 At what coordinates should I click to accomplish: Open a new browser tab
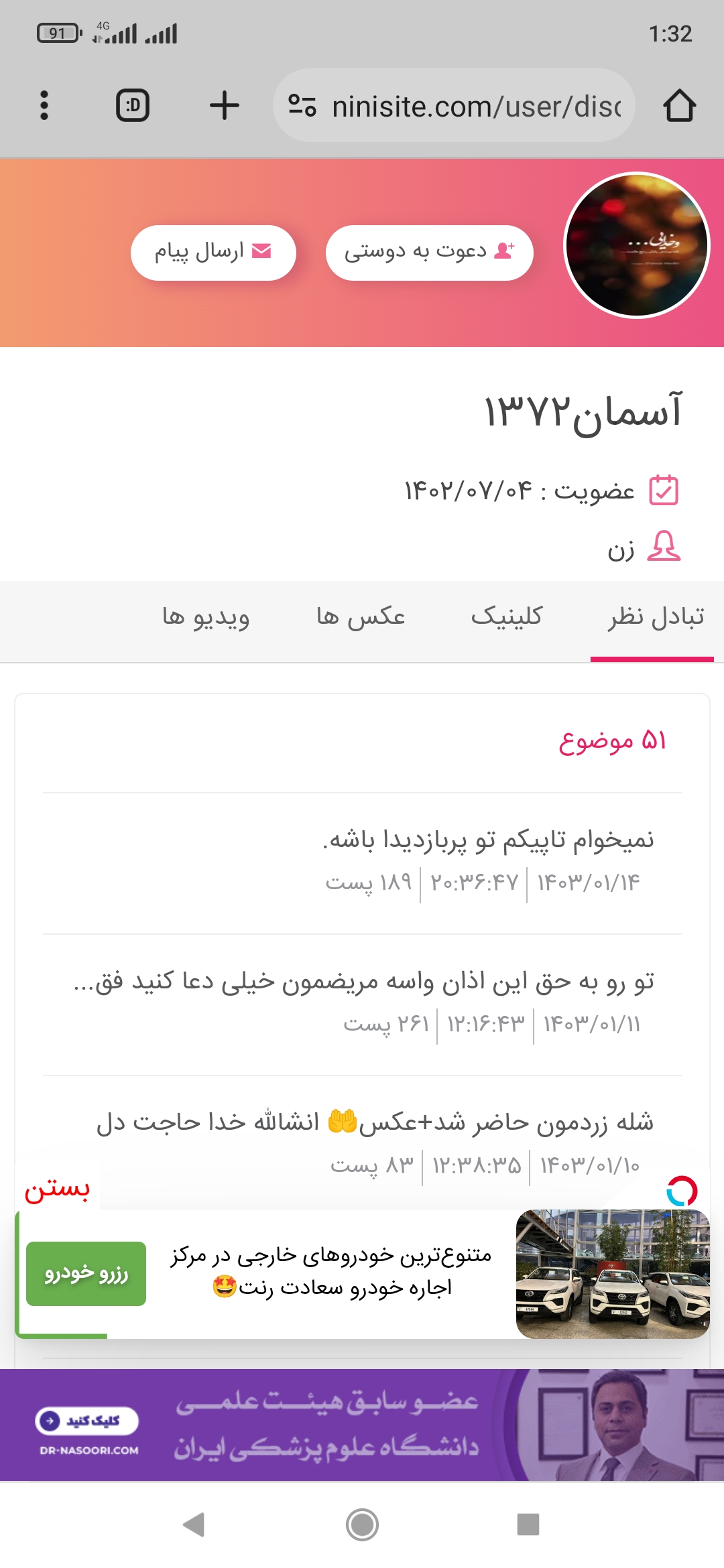(224, 106)
